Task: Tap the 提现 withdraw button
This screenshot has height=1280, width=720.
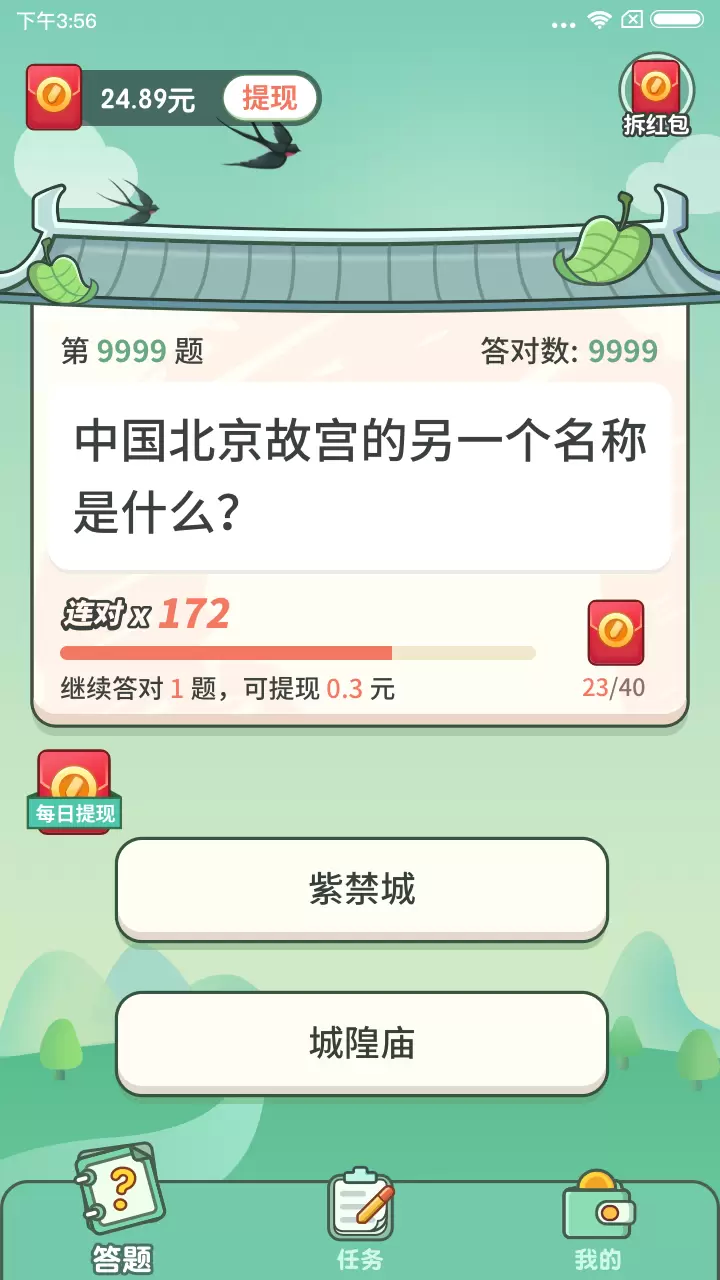Action: tap(269, 98)
